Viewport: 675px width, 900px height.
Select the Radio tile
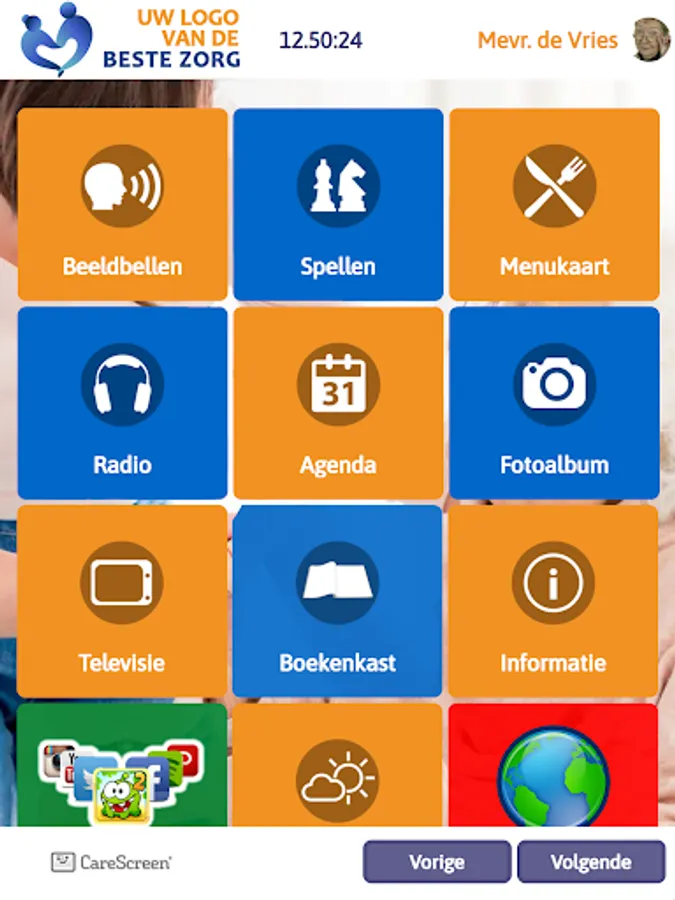[122, 402]
